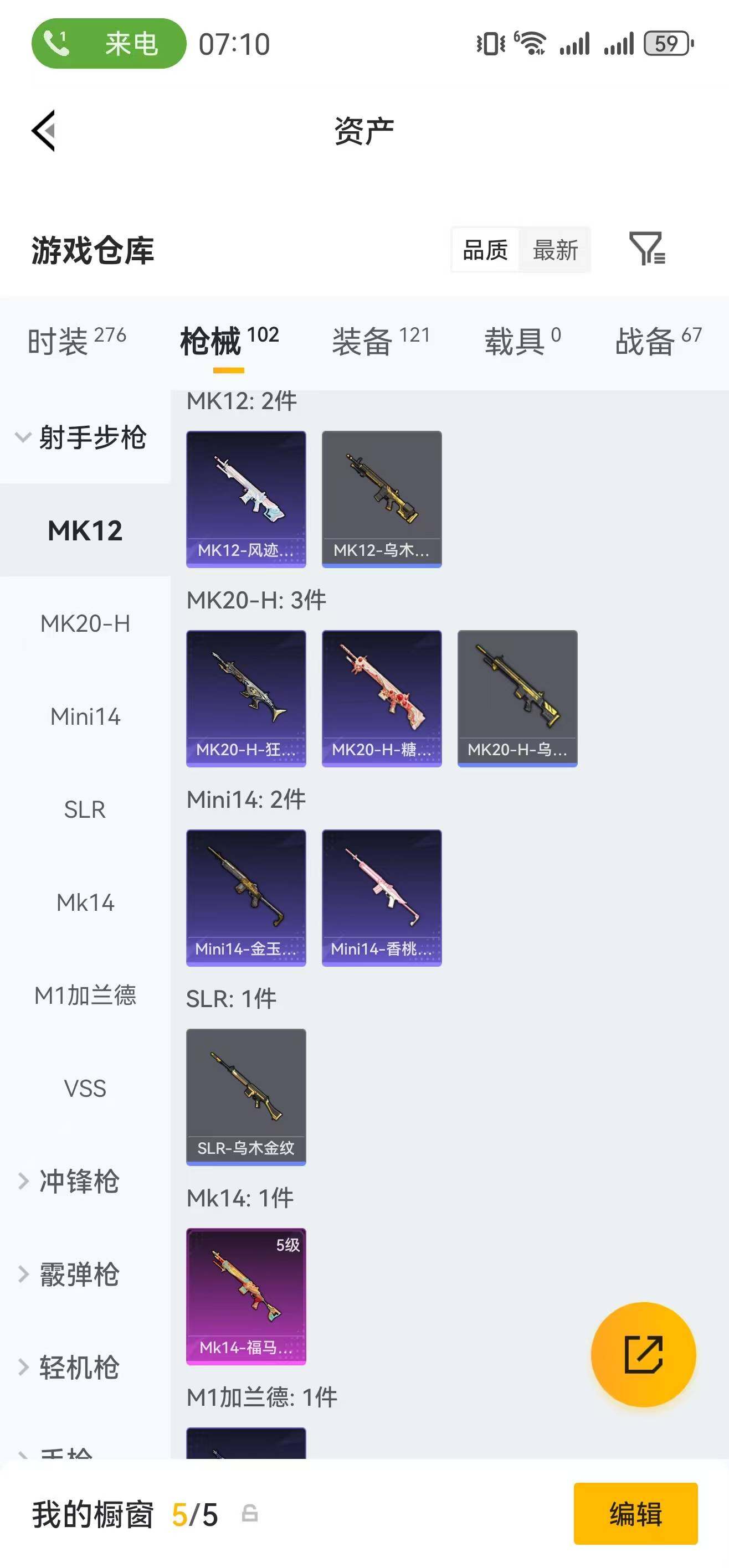Sort warehouse by 品质
This screenshot has width=729, height=1568.
click(485, 250)
